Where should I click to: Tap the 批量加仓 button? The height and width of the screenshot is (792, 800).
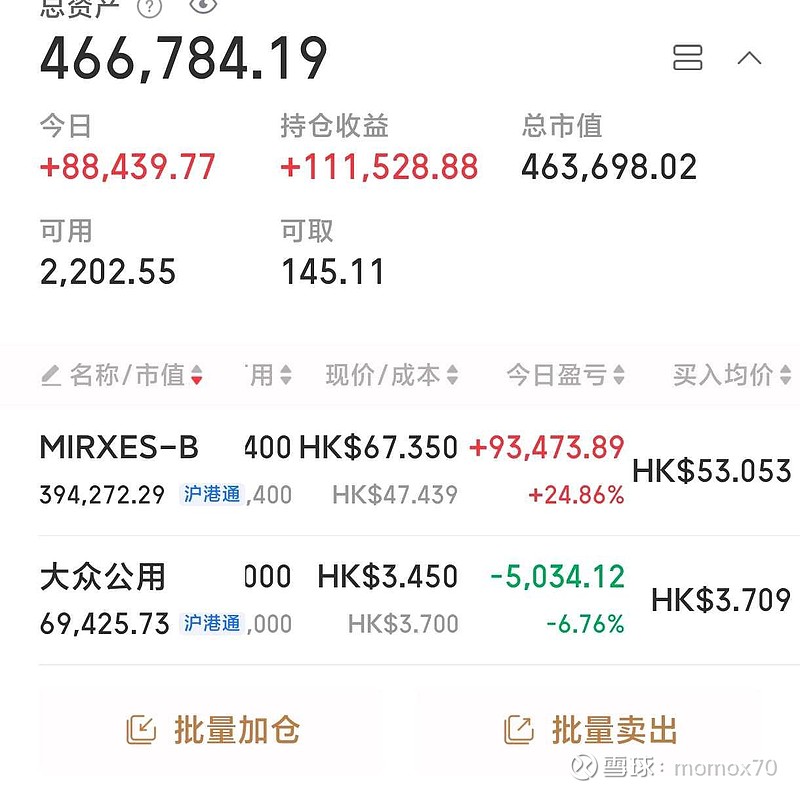[x=212, y=730]
